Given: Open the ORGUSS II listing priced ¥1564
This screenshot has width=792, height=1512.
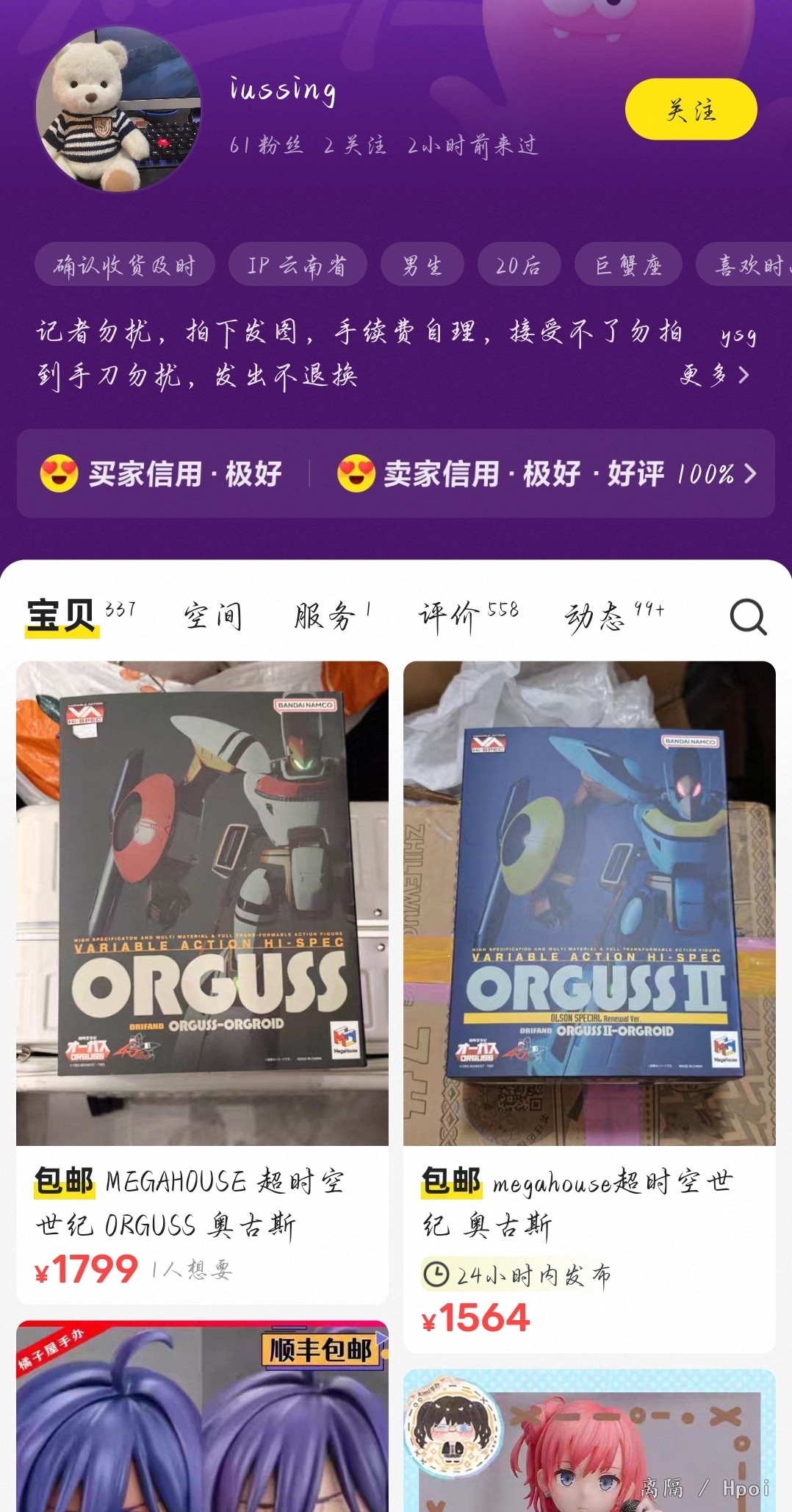Looking at the screenshot, I should [x=589, y=1006].
